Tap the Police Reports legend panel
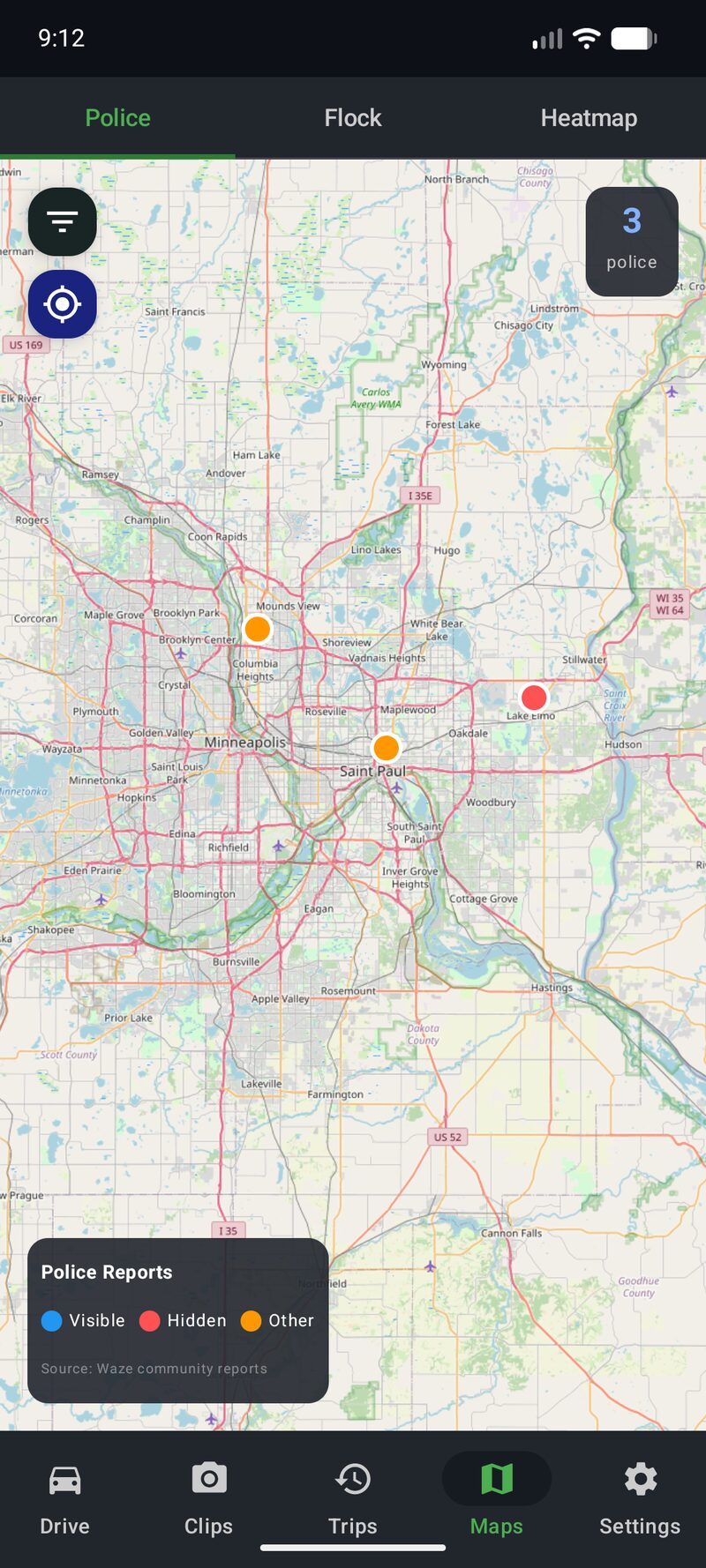Image resolution: width=706 pixels, height=1568 pixels. (x=107, y=1272)
